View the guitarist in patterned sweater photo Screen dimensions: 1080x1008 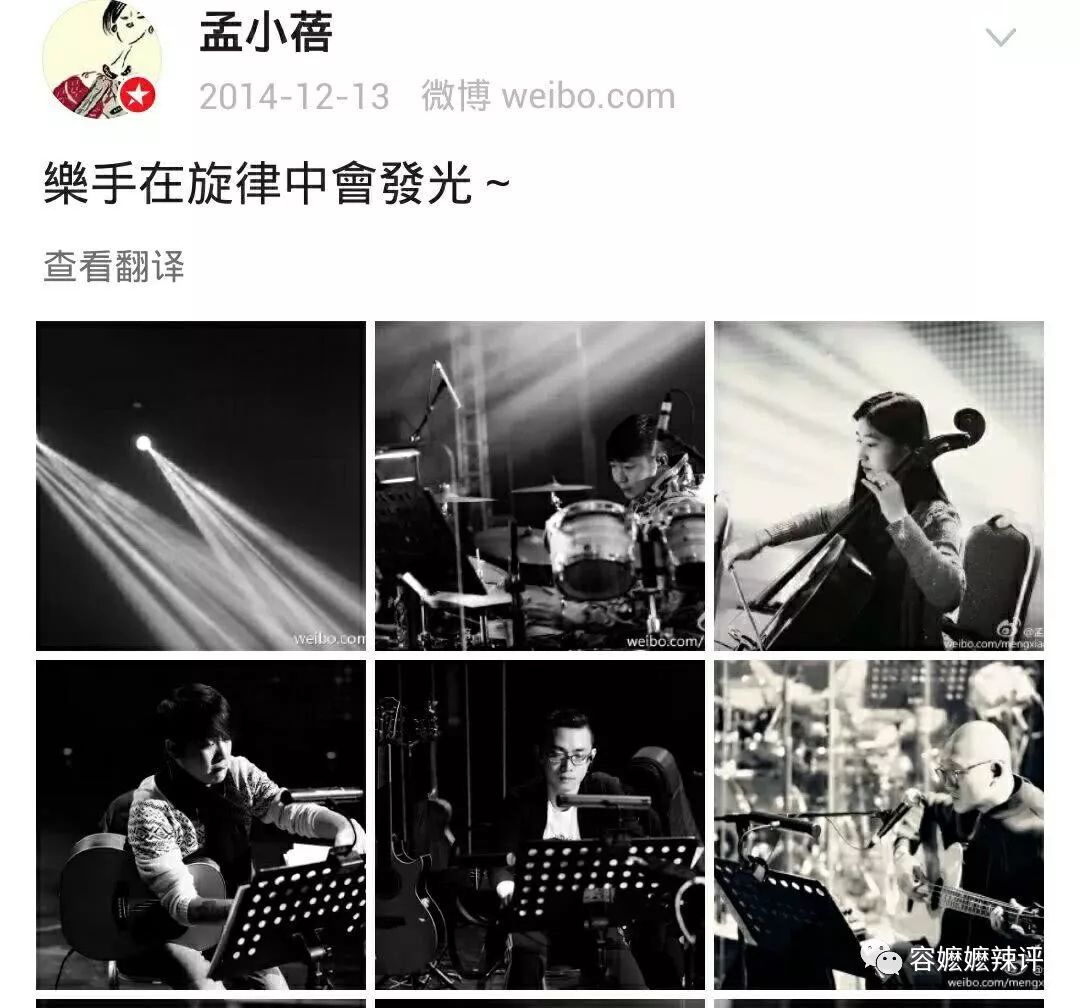click(201, 824)
